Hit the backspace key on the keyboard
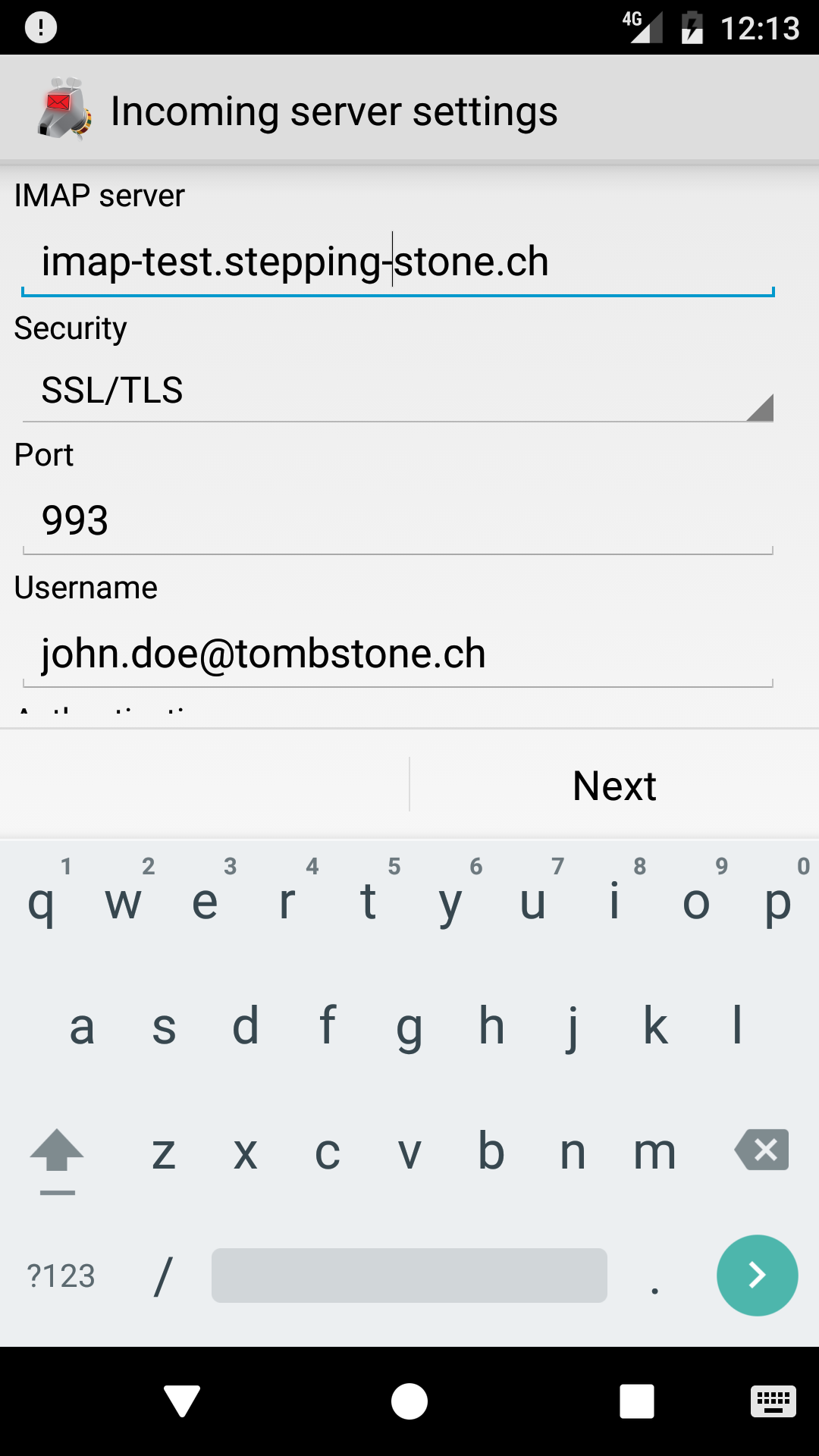 [x=761, y=1150]
